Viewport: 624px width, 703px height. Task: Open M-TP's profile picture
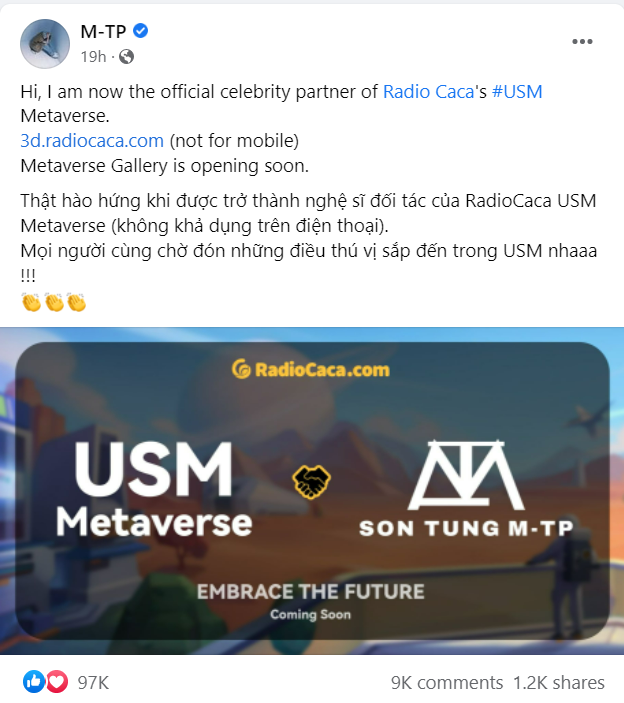pos(41,41)
